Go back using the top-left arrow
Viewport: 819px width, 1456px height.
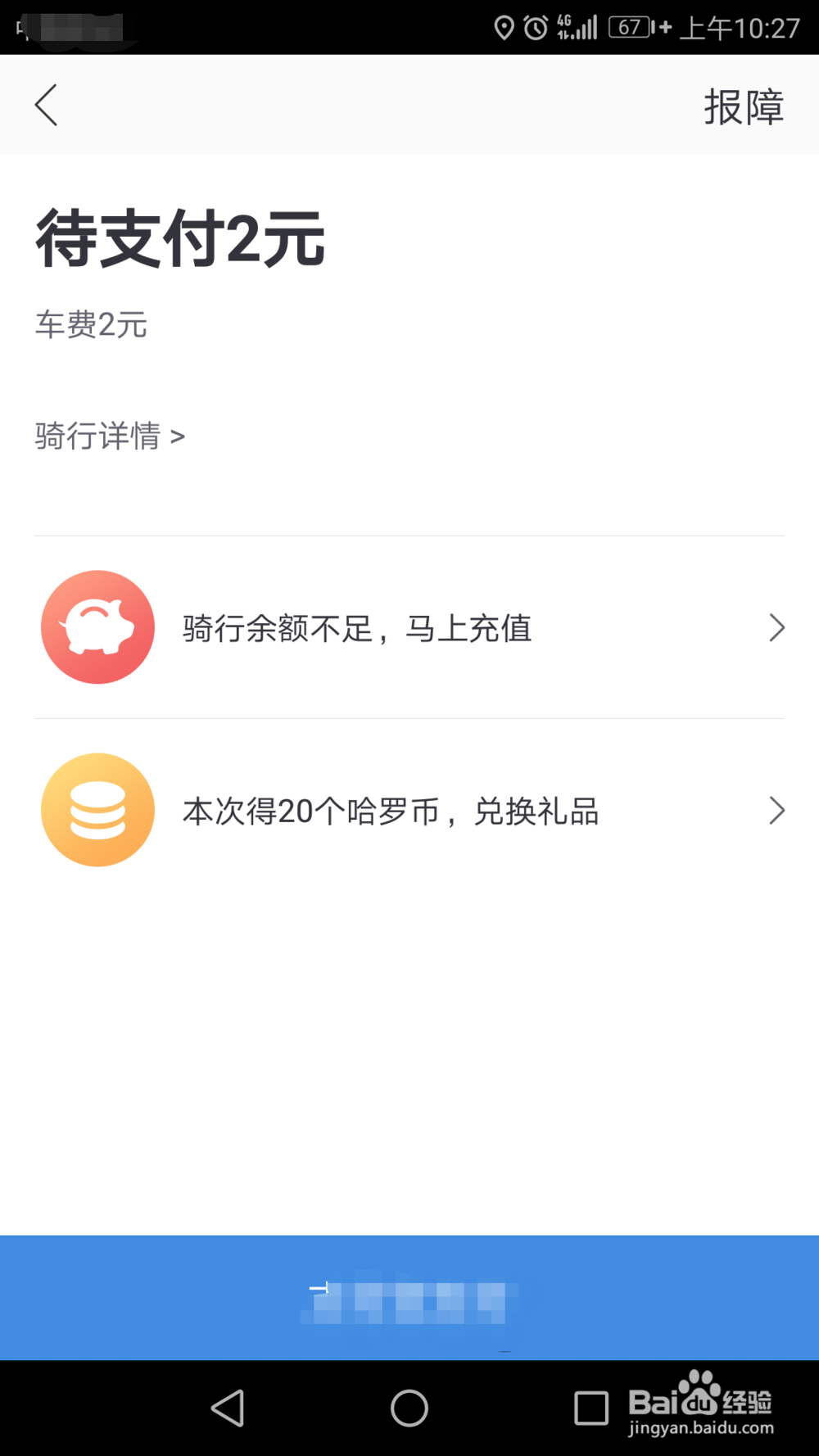click(x=47, y=105)
